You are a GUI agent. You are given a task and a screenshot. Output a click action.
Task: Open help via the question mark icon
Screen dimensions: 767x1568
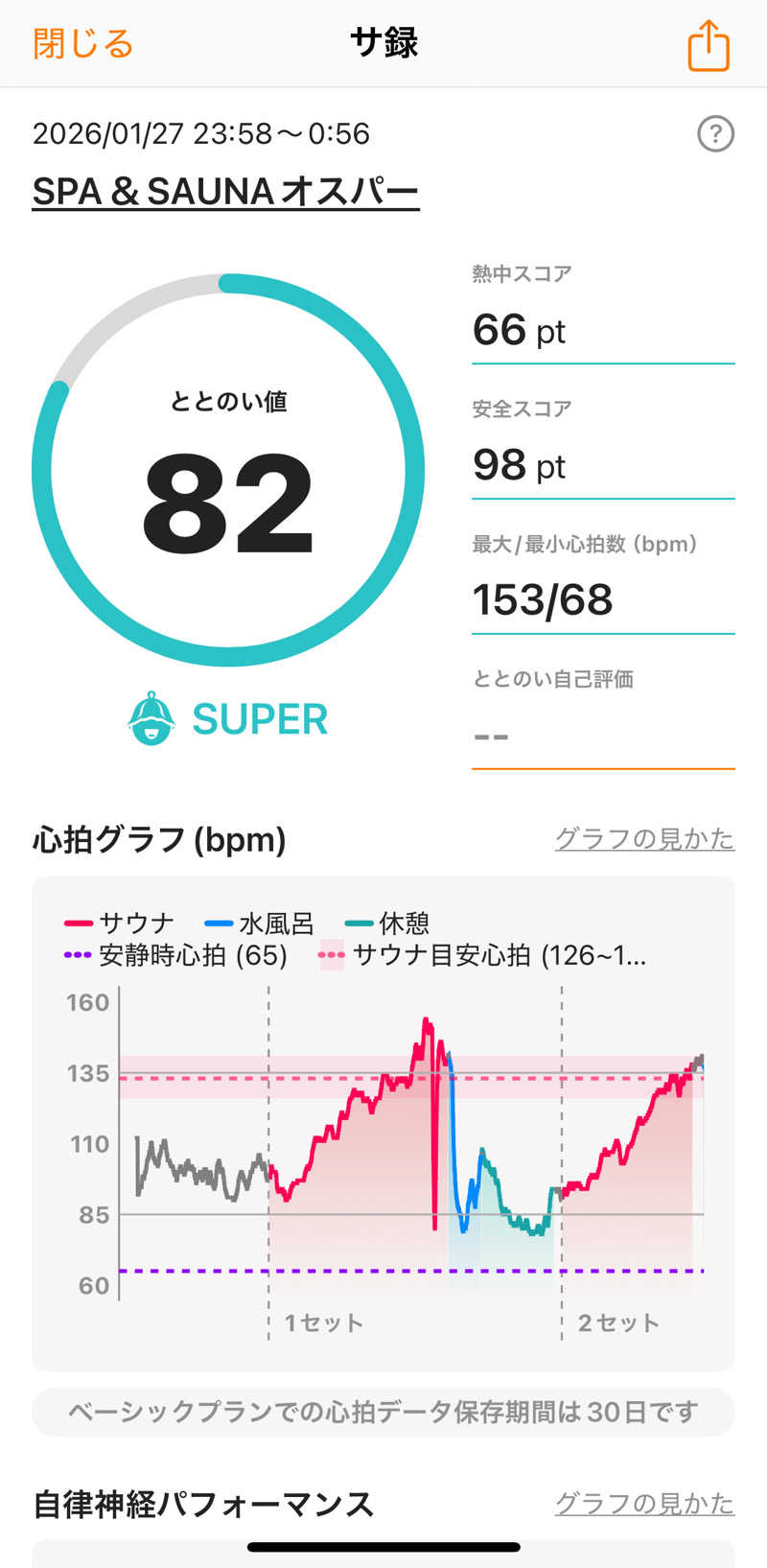tap(715, 135)
